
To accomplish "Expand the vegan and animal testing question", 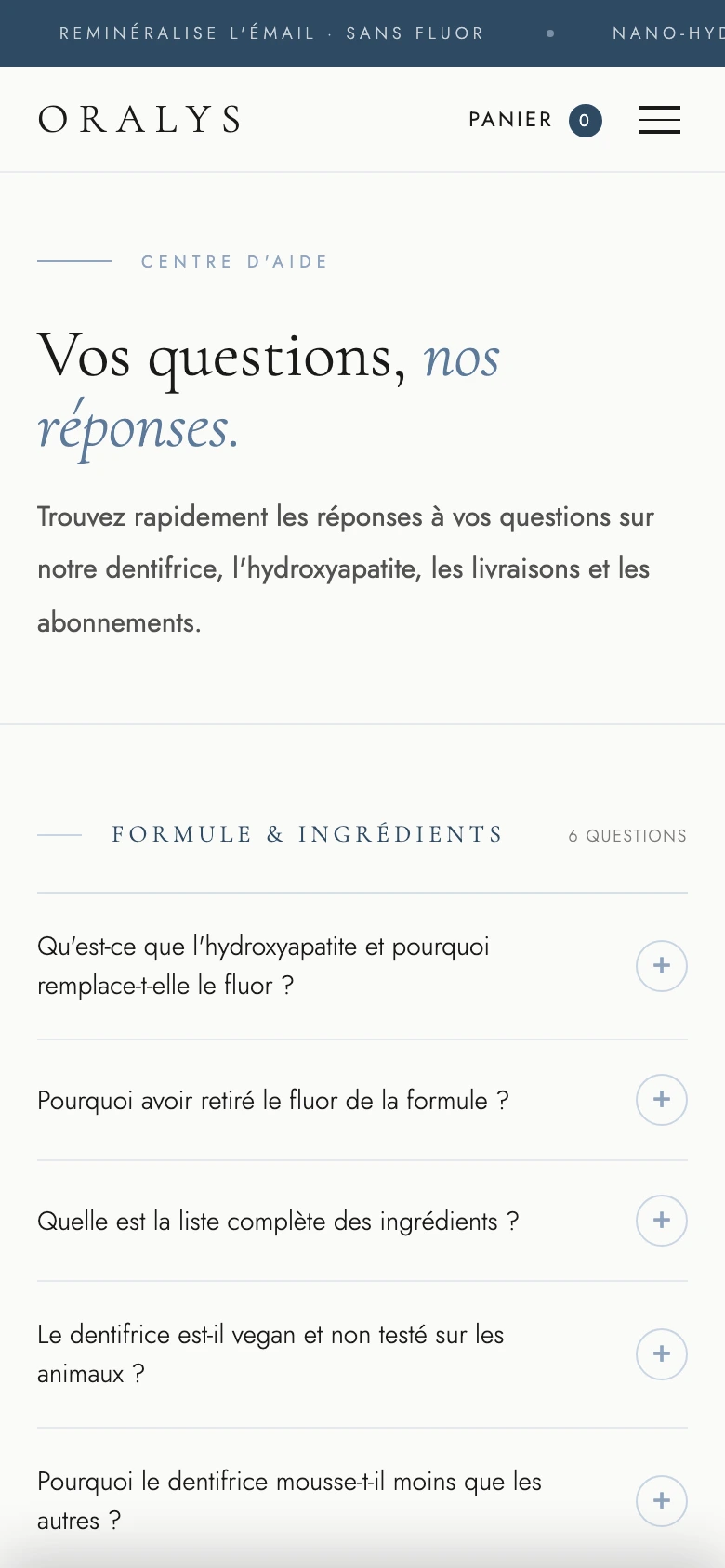I will point(362,1354).
